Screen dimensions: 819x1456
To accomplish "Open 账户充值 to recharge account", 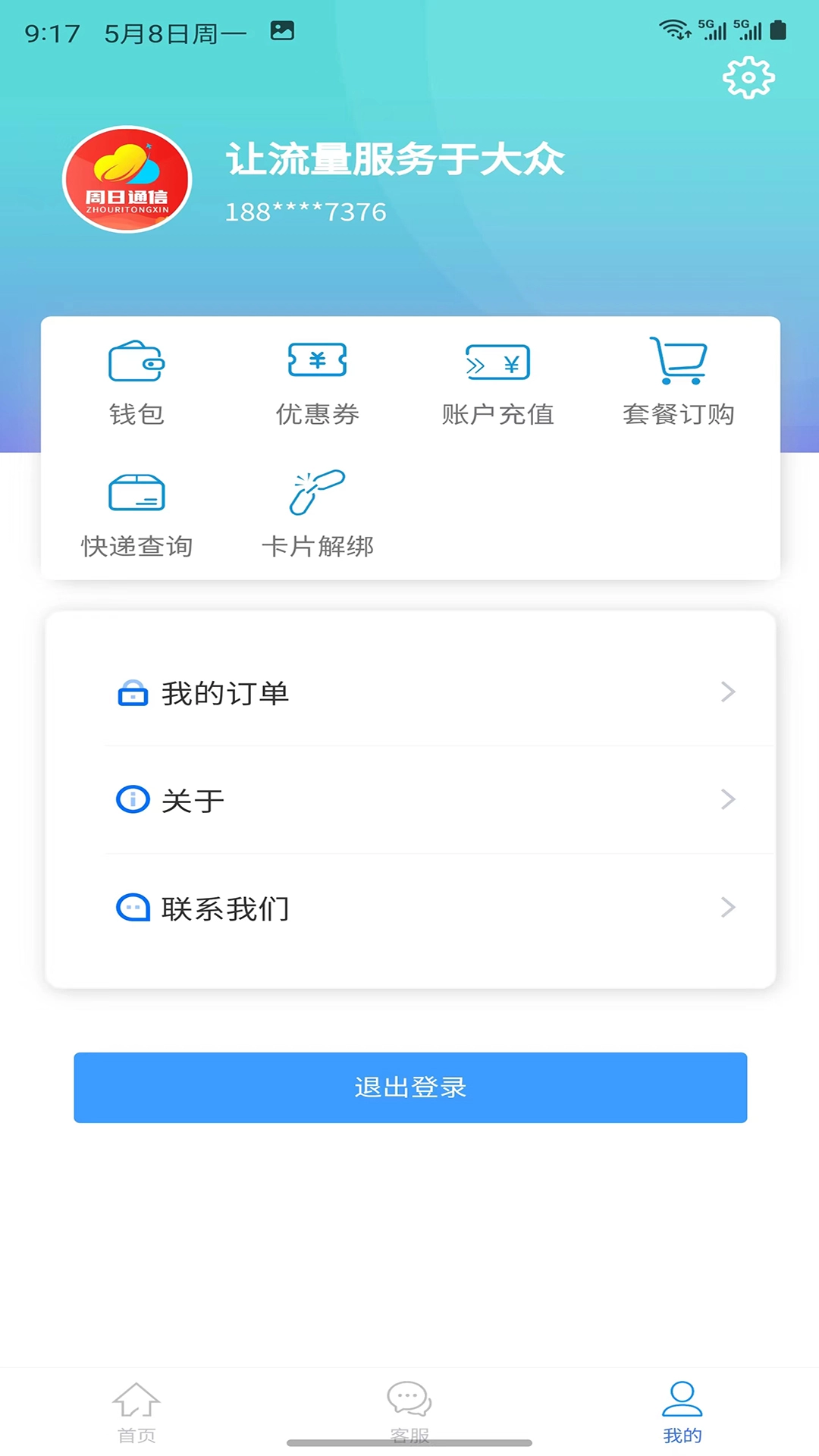I will click(497, 362).
